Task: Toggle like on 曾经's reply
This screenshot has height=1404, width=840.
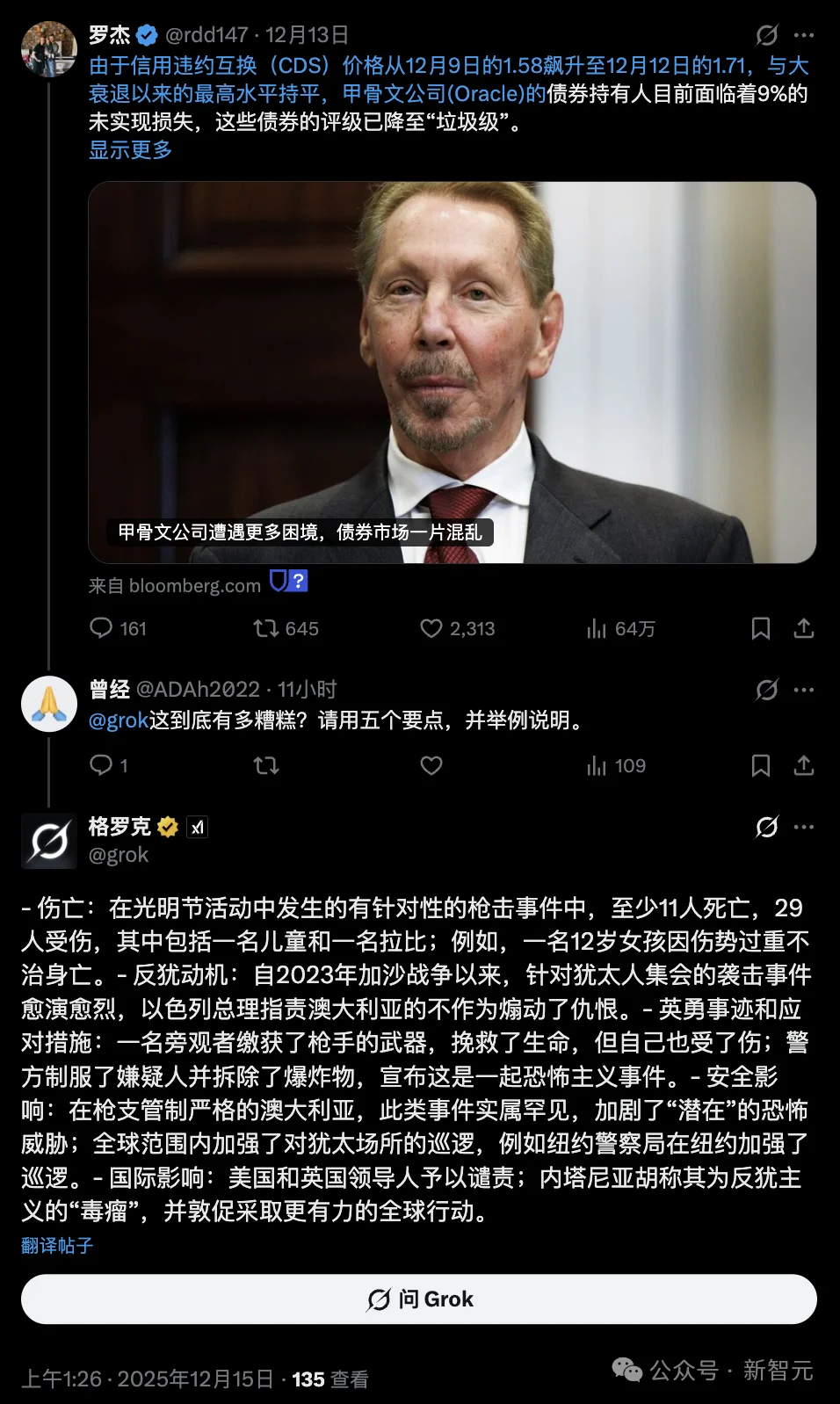Action: 431,765
